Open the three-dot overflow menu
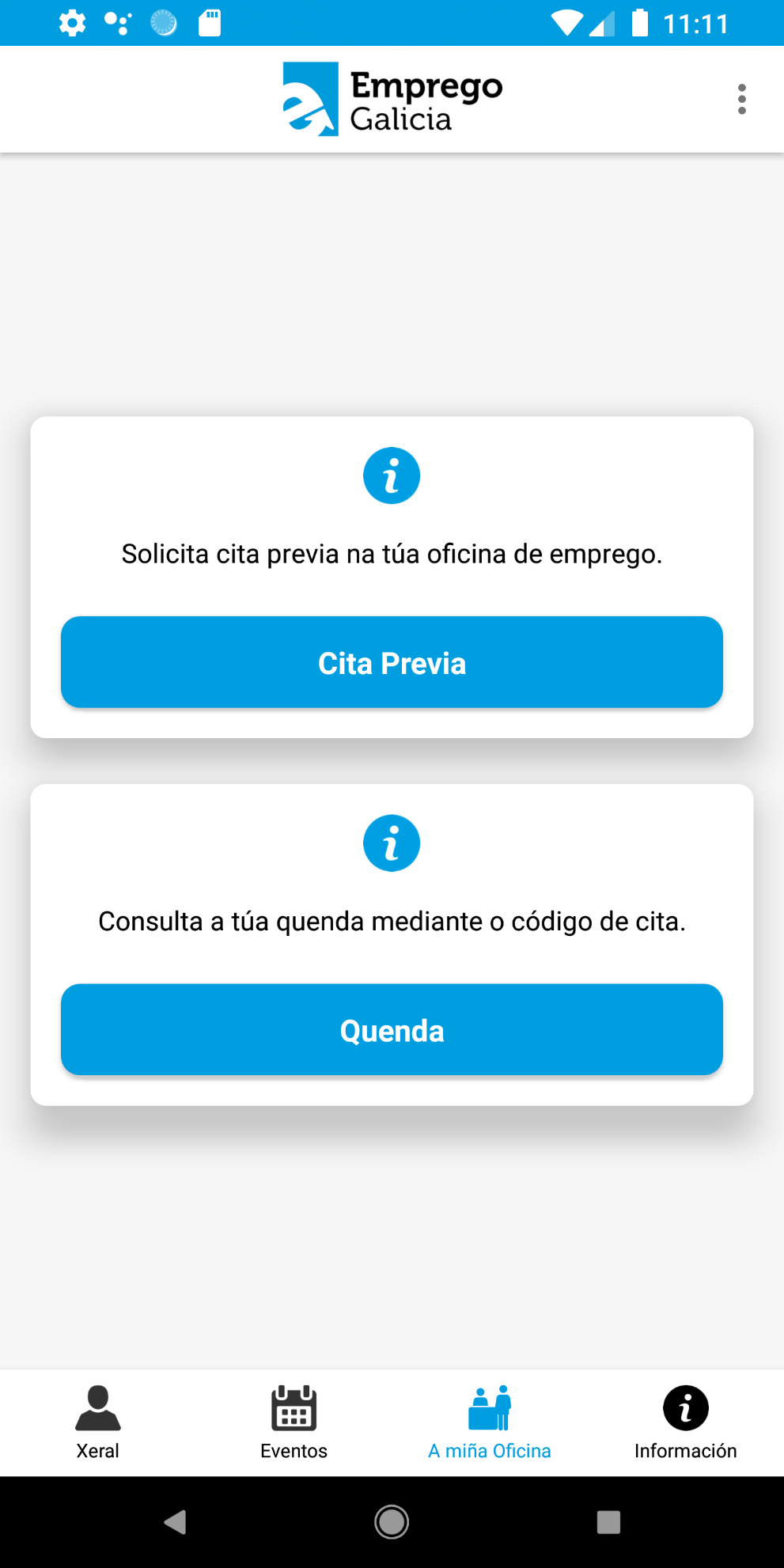Viewport: 784px width, 1568px height. (741, 100)
